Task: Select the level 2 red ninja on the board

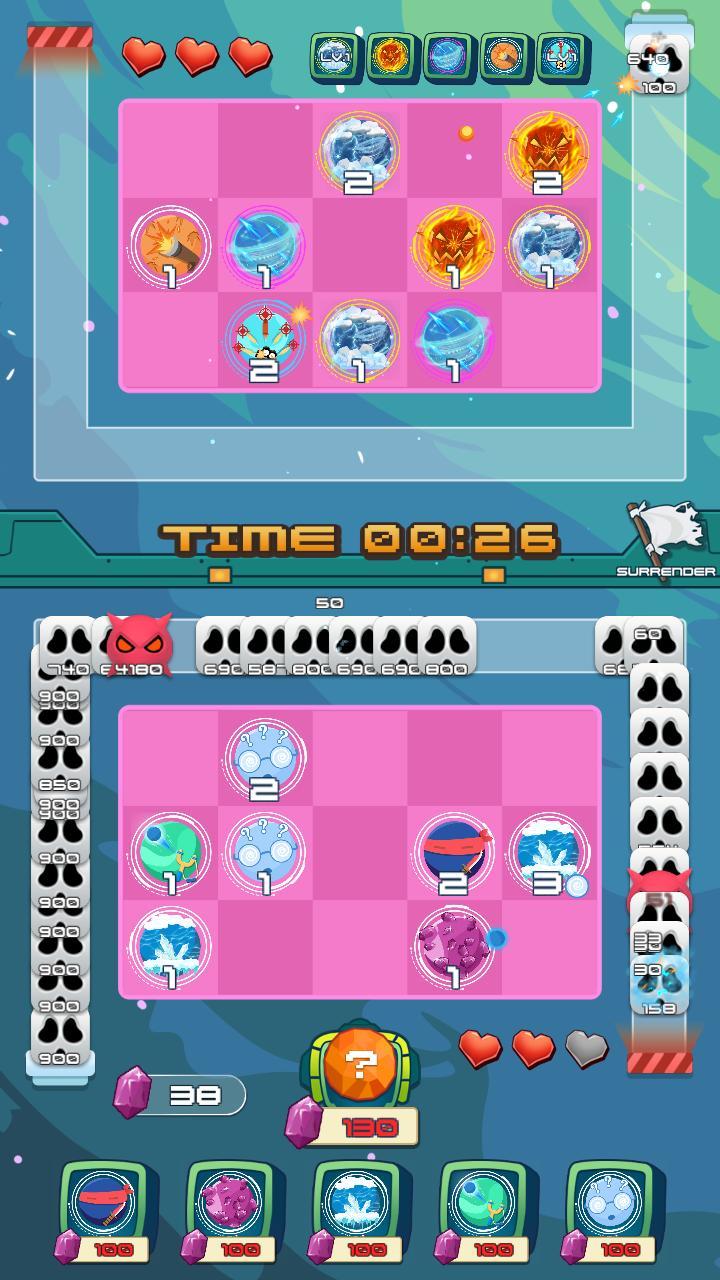Action: 455,853
